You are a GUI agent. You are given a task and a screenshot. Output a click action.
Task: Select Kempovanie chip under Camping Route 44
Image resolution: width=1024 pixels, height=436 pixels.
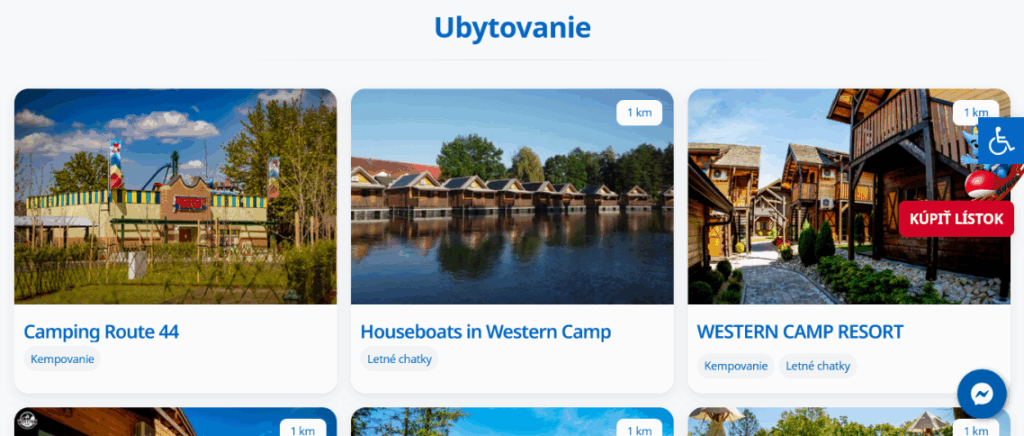pyautogui.click(x=62, y=359)
